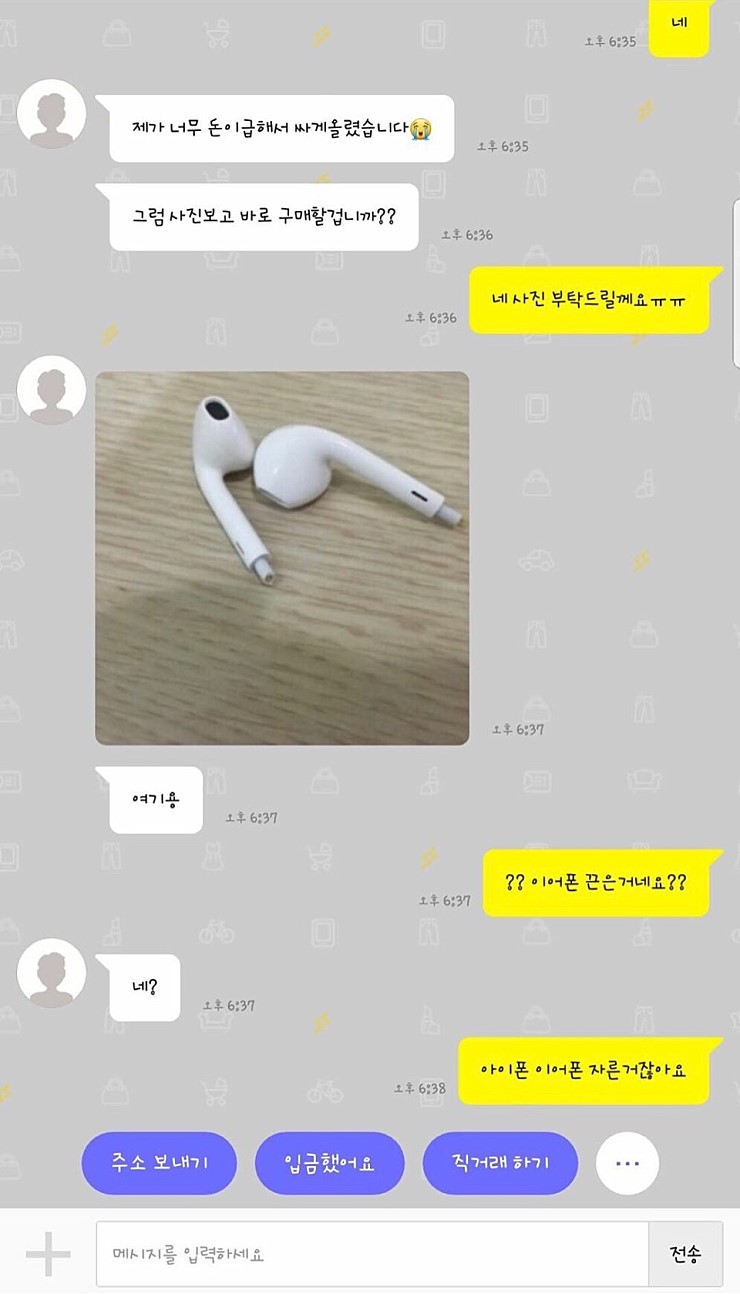This screenshot has height=1294, width=740.
Task: Send the message with 전송
Action: [x=685, y=1254]
